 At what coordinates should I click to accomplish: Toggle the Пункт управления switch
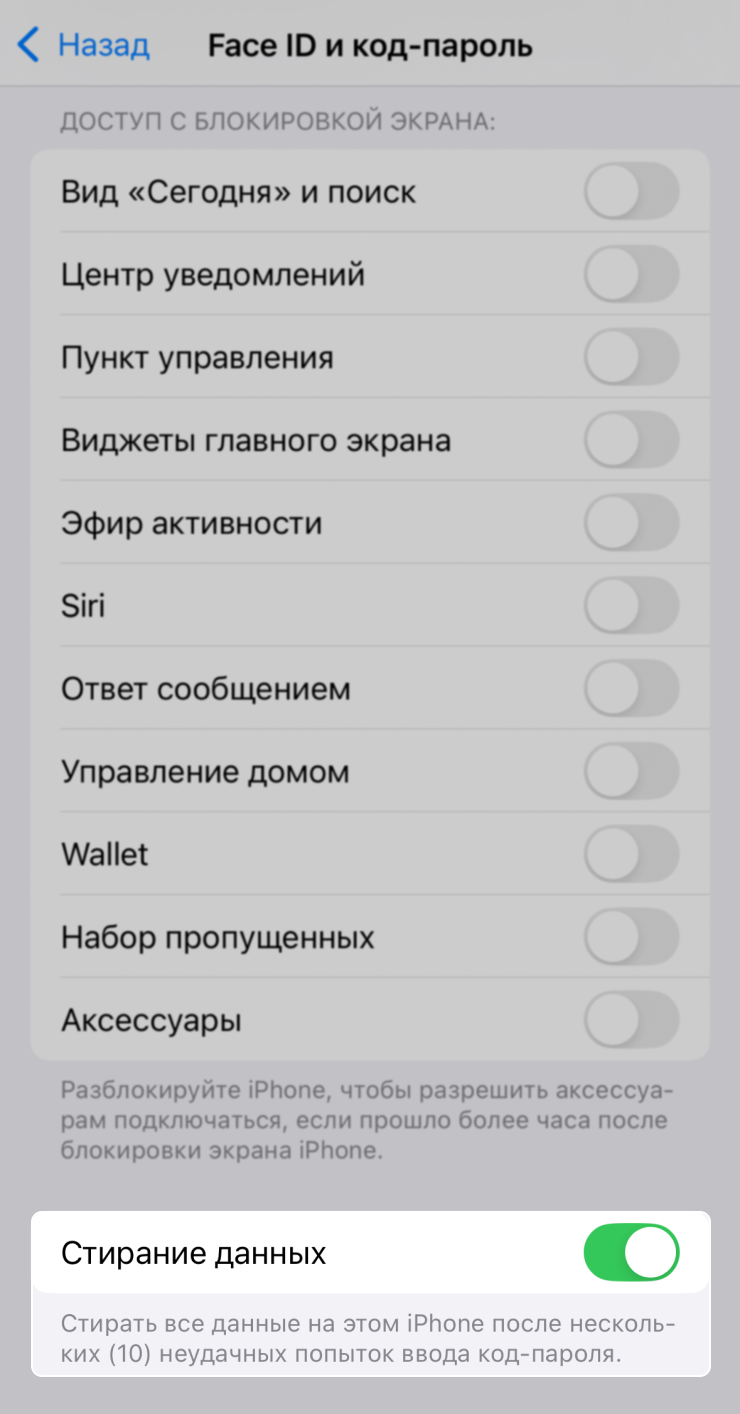pos(632,358)
